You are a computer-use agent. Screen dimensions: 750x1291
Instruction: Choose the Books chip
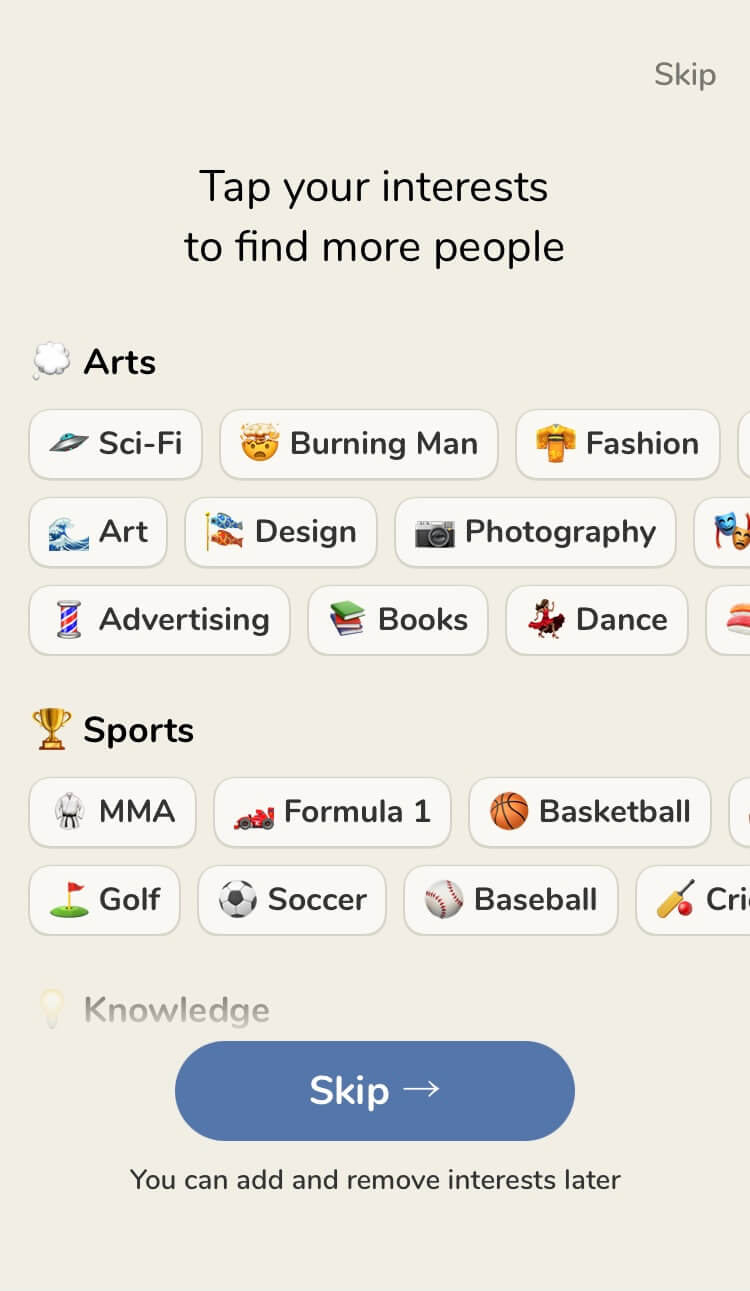point(398,620)
